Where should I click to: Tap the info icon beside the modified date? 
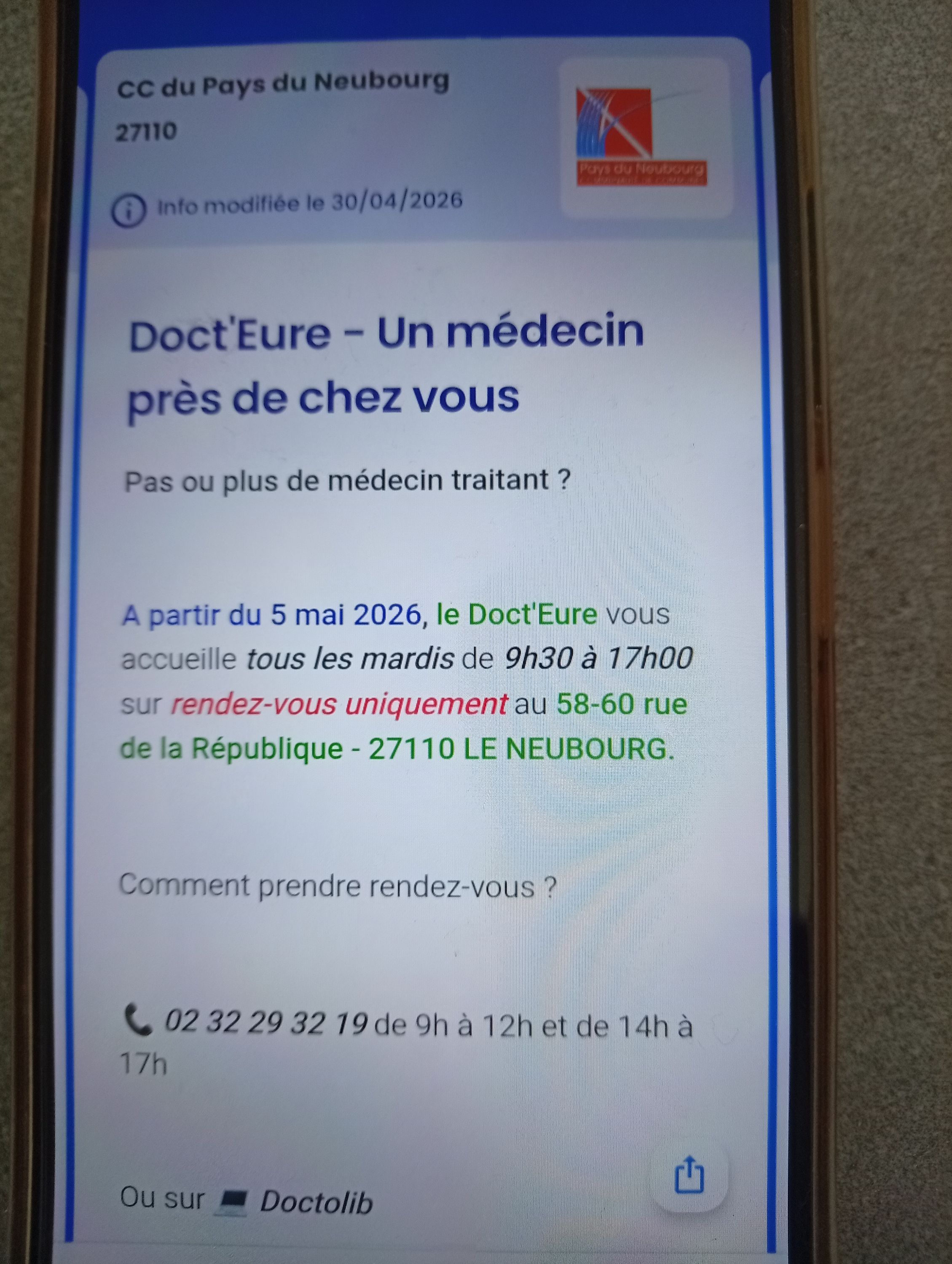coord(128,212)
